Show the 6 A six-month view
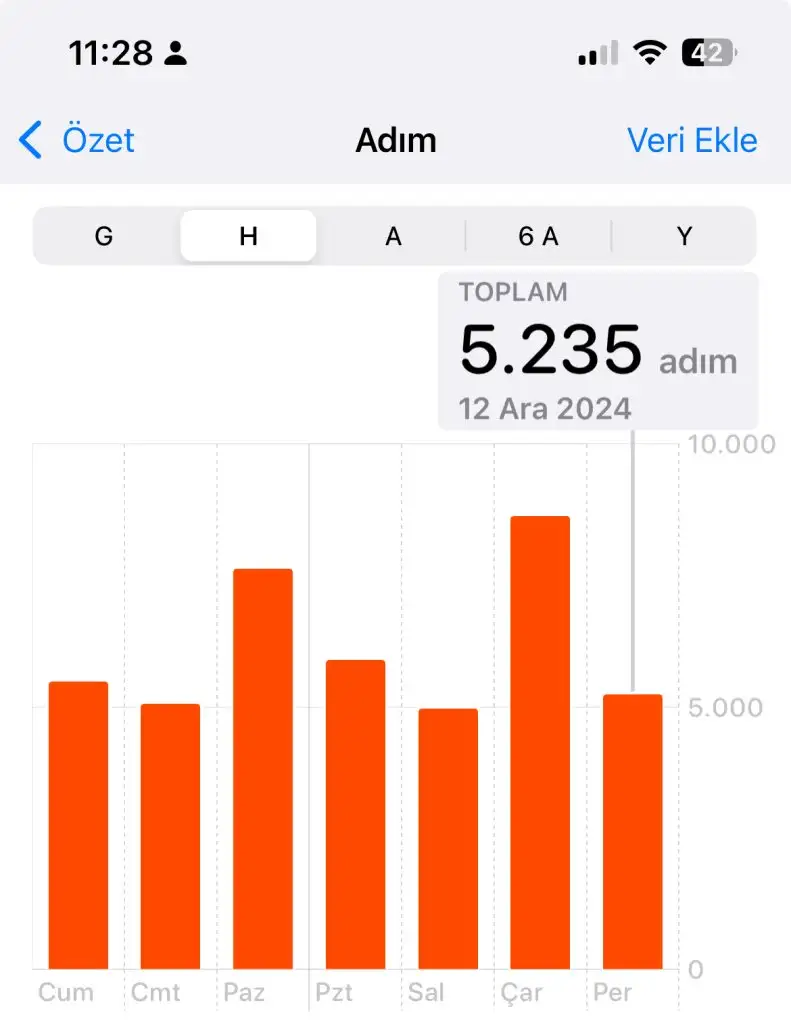The image size is (791, 1024). coord(538,236)
